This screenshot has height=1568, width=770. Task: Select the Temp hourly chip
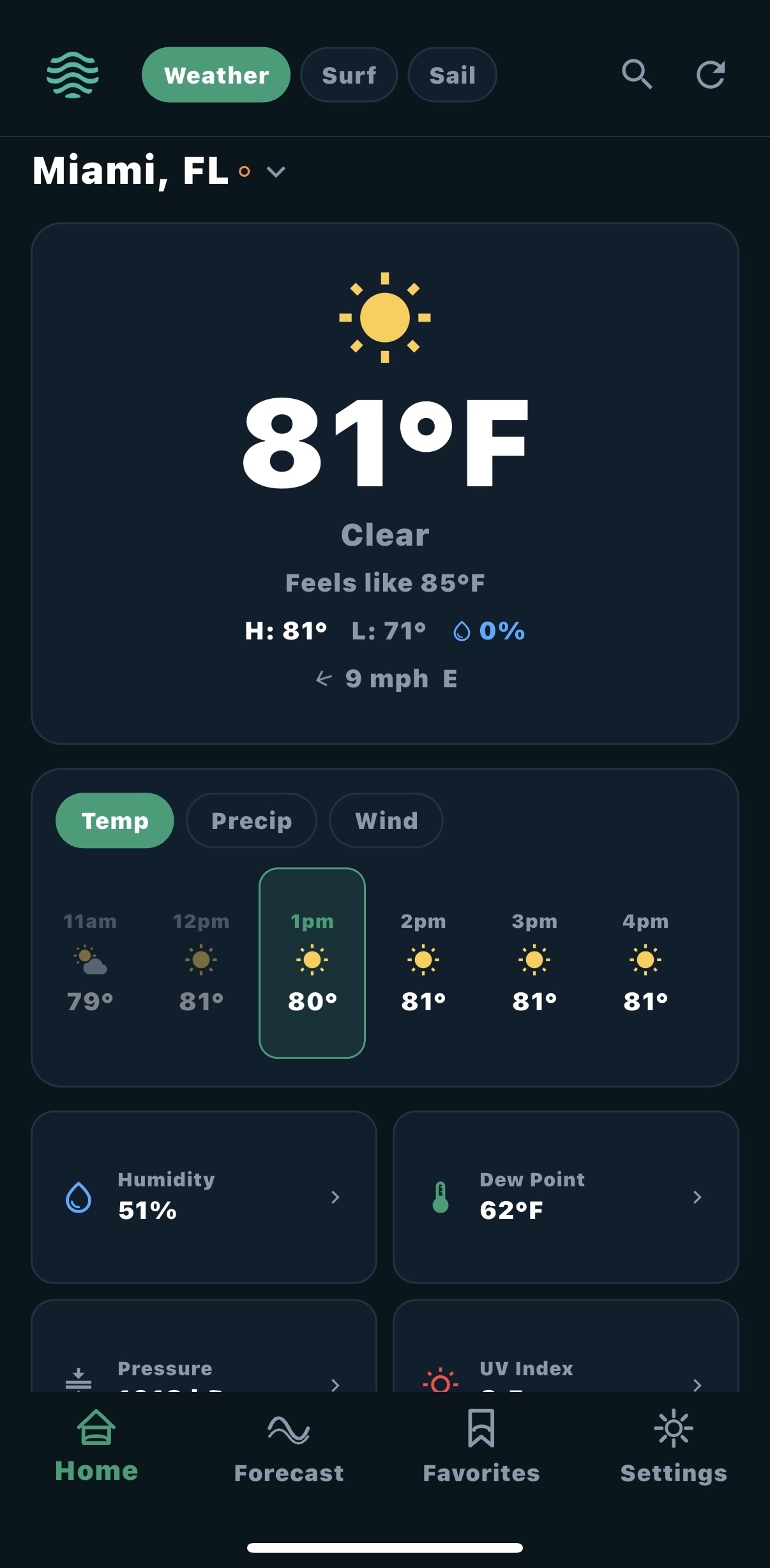(x=115, y=820)
